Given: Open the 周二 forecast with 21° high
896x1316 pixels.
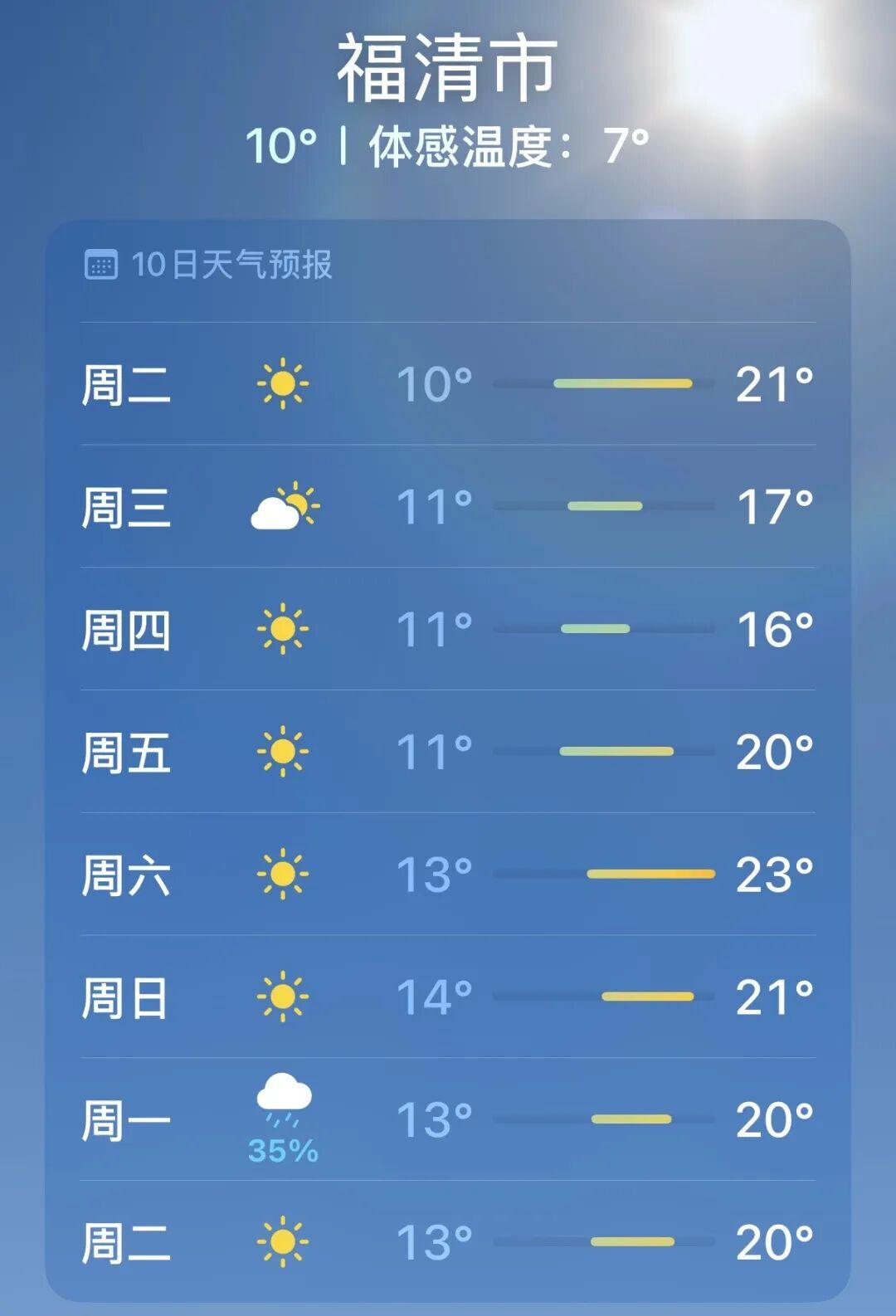Looking at the screenshot, I should pos(448,384).
